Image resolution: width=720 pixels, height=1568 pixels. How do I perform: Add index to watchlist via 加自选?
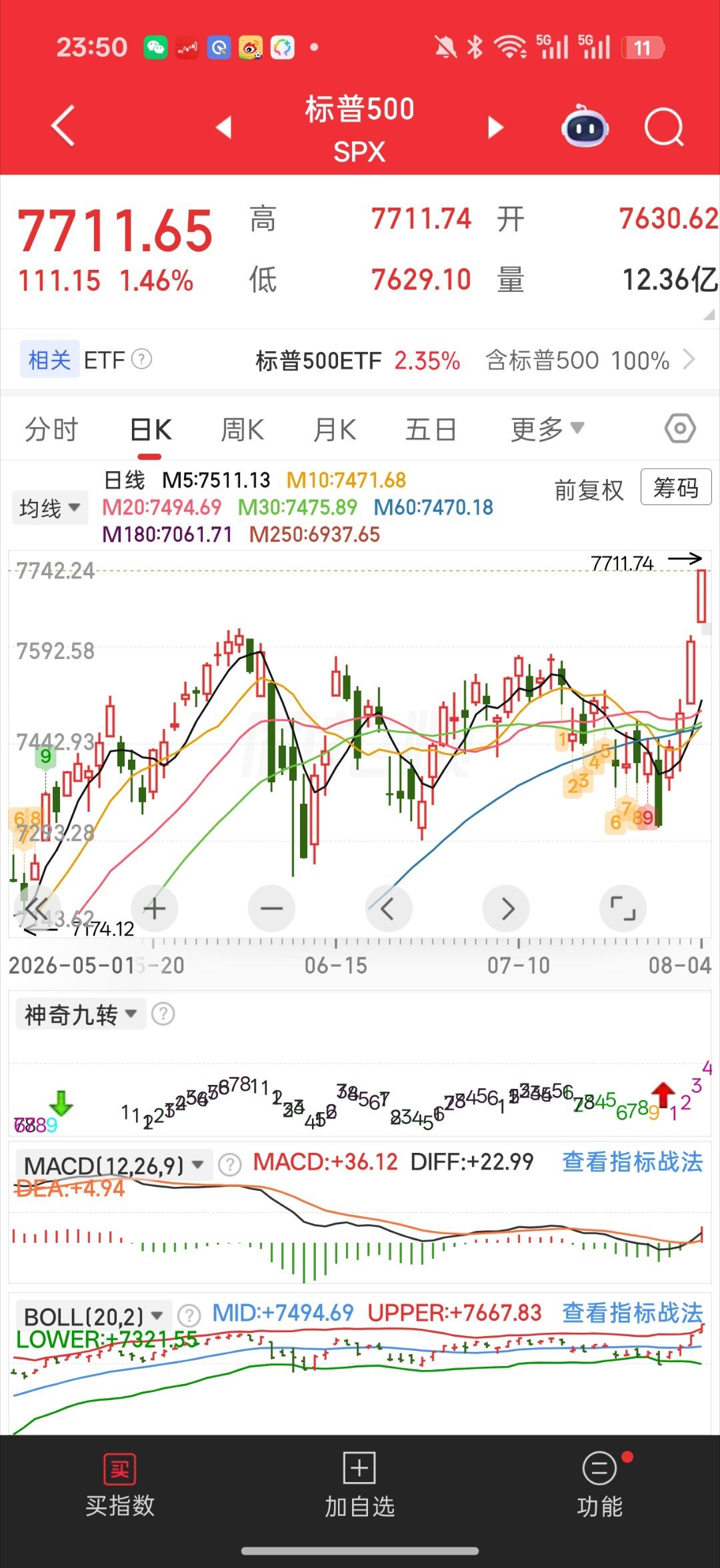coord(360,1485)
